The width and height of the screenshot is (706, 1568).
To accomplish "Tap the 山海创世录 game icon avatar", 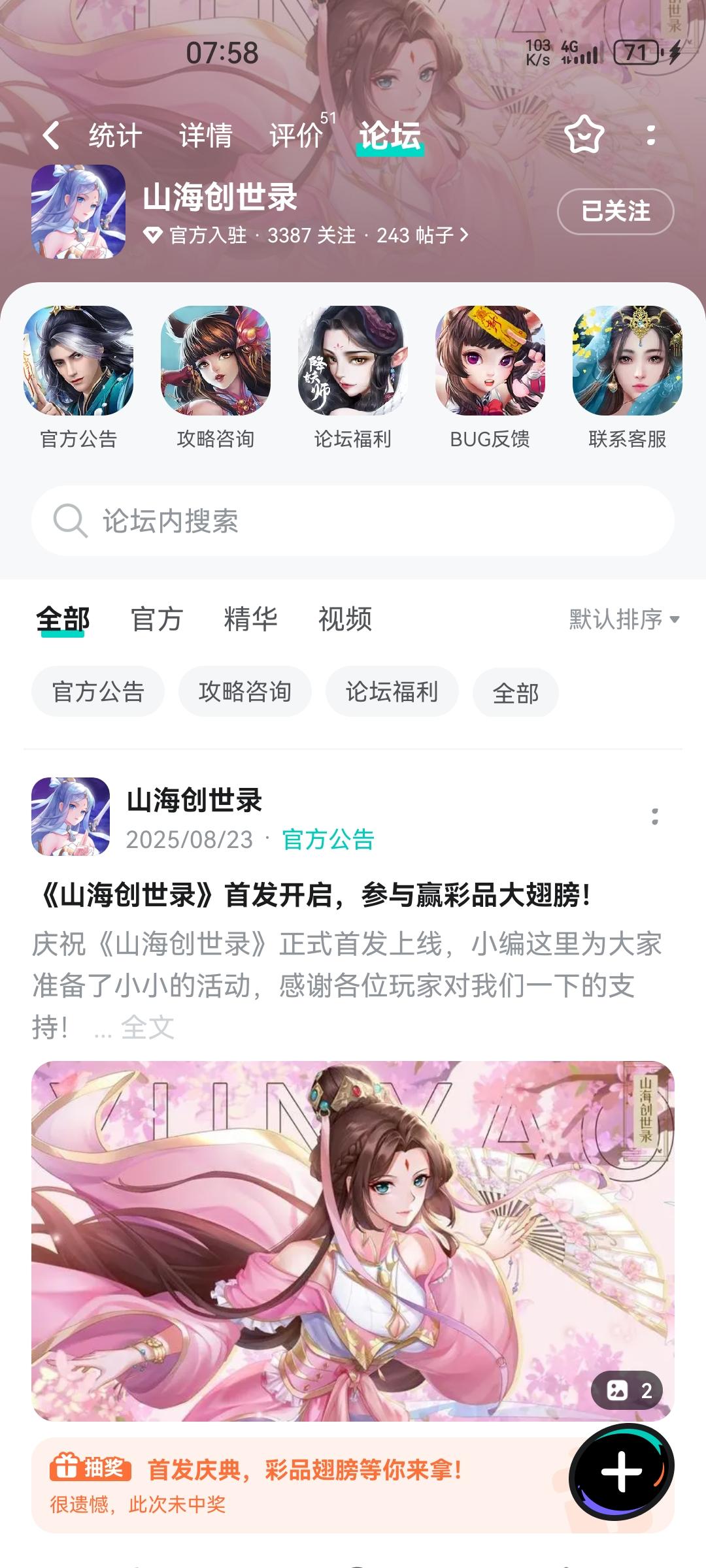I will point(80,211).
